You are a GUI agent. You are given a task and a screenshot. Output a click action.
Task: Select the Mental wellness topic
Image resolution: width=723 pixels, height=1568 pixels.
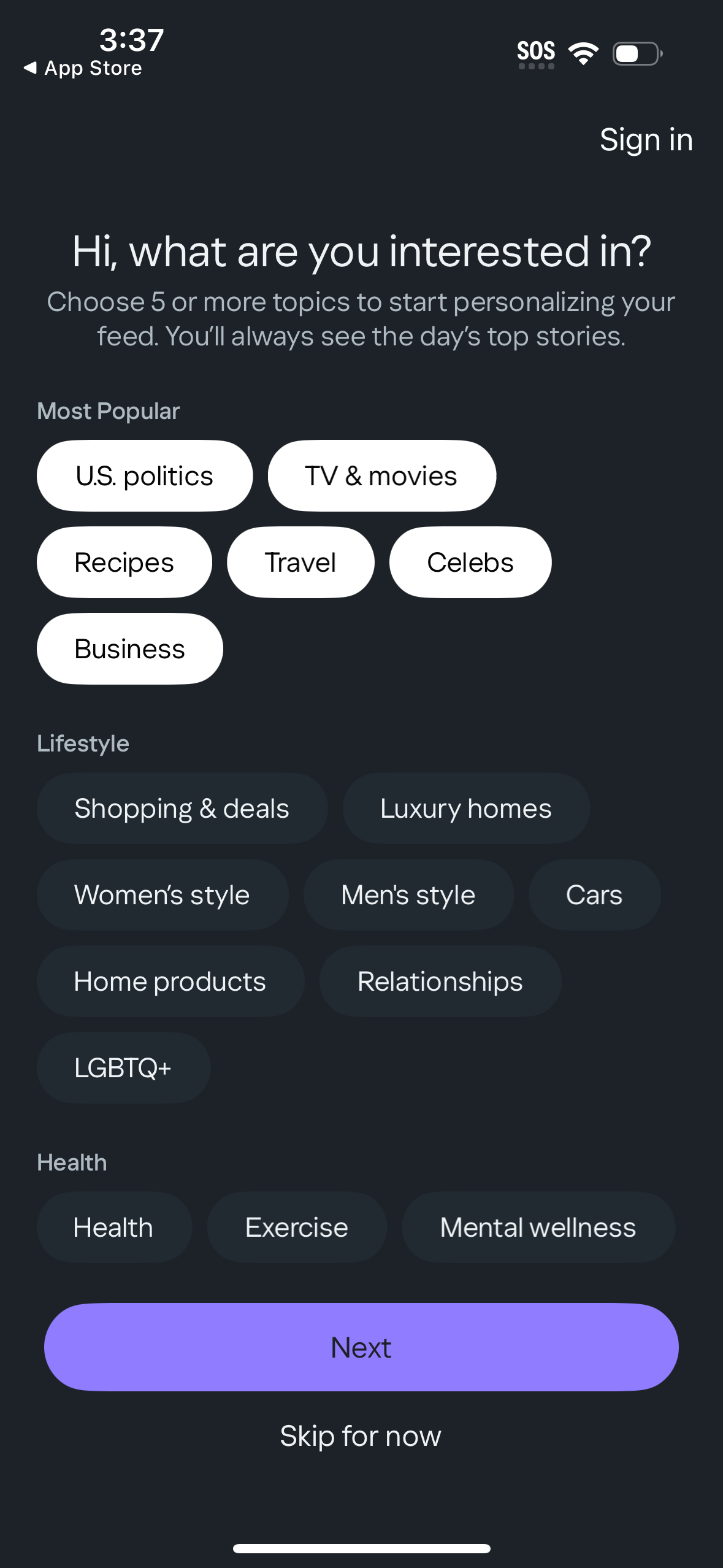tap(537, 1227)
